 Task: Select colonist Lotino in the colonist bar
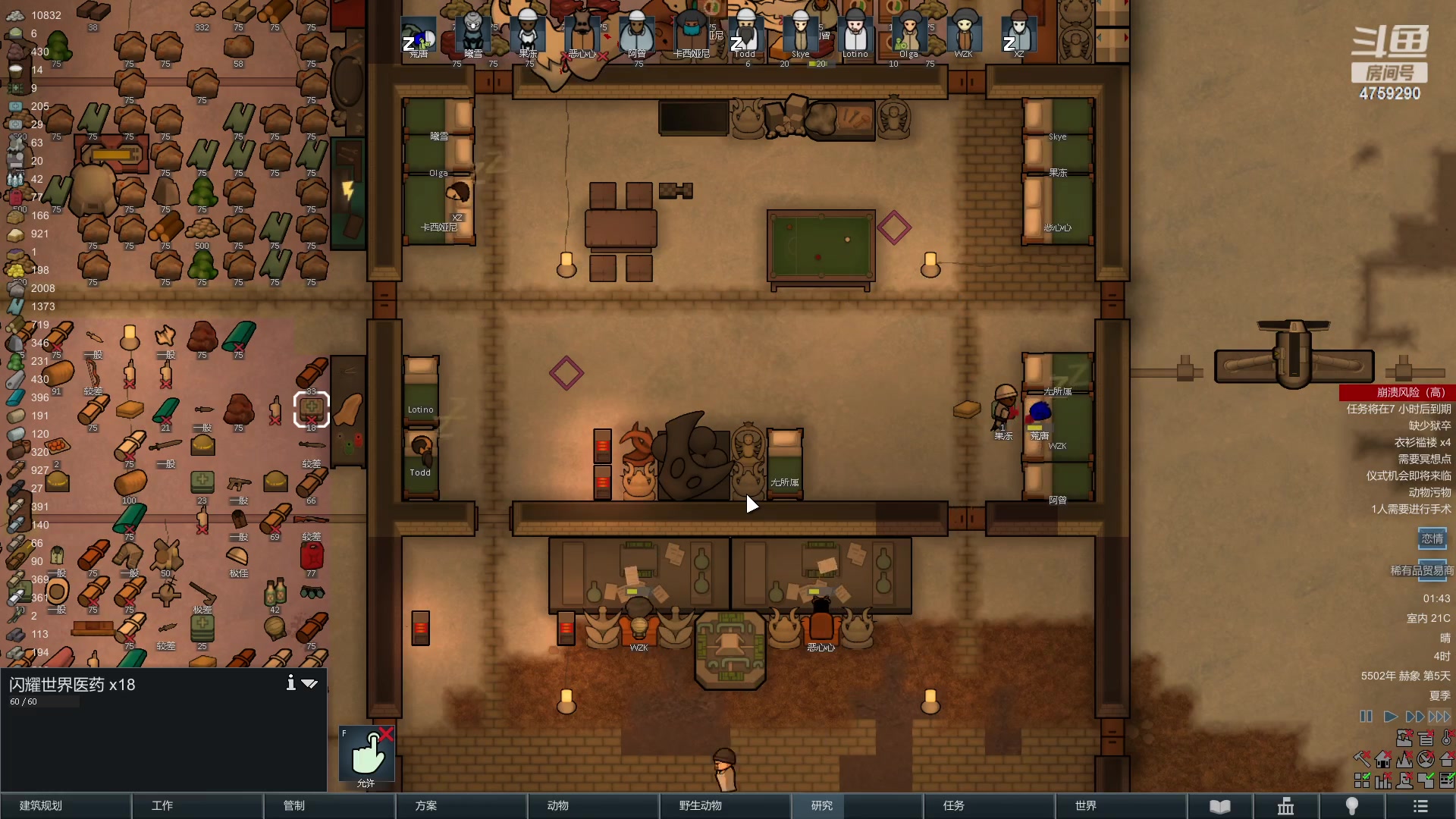(x=855, y=34)
